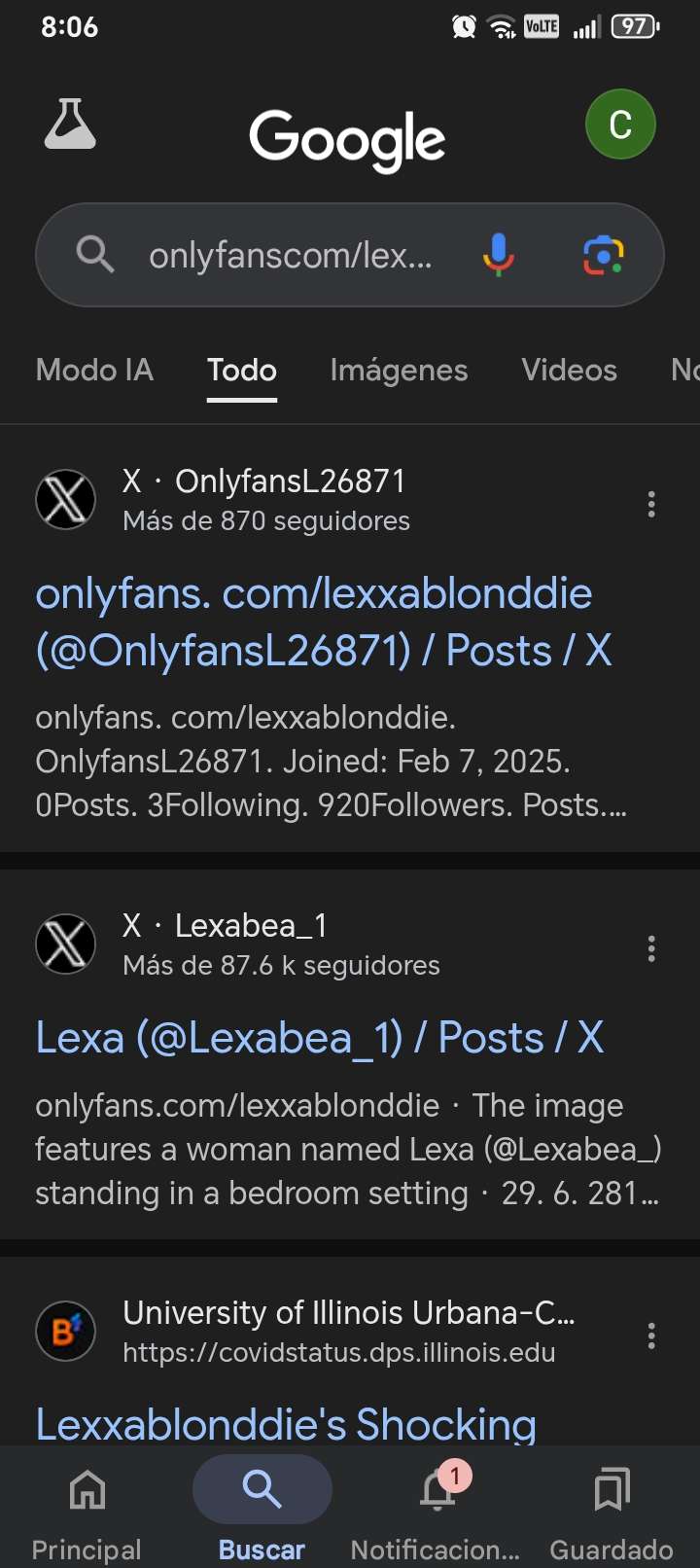Open options for the Lexabea_1 result

pos(651,948)
